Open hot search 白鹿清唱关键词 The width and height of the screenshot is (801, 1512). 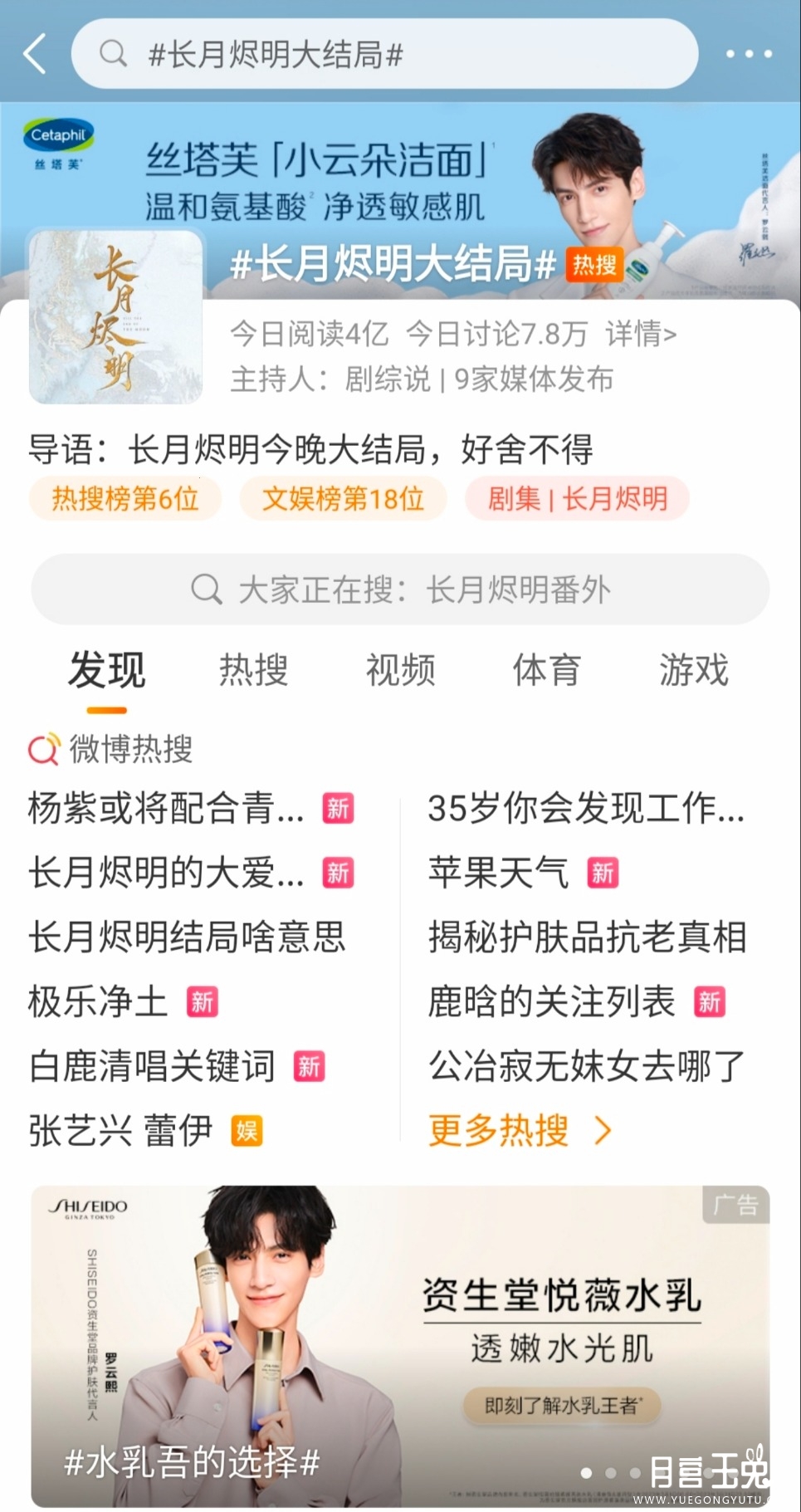pyautogui.click(x=152, y=1066)
